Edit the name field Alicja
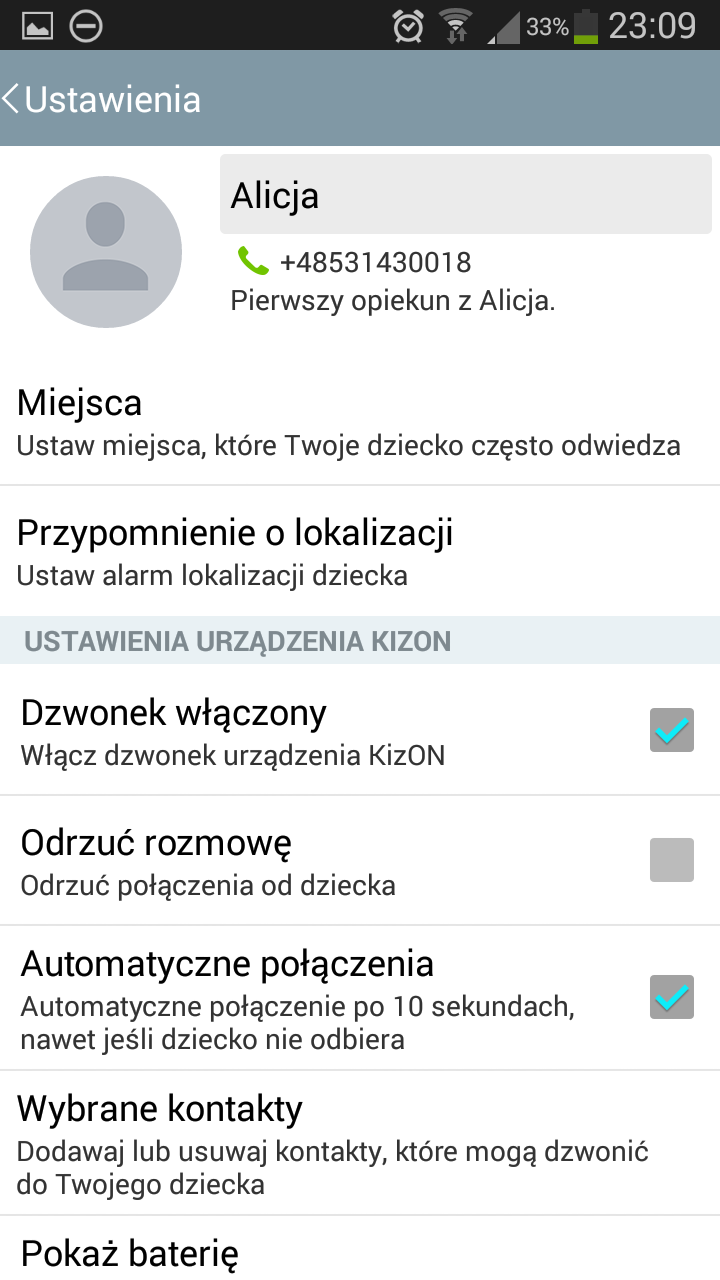720x1280 pixels. pyautogui.click(x=466, y=194)
